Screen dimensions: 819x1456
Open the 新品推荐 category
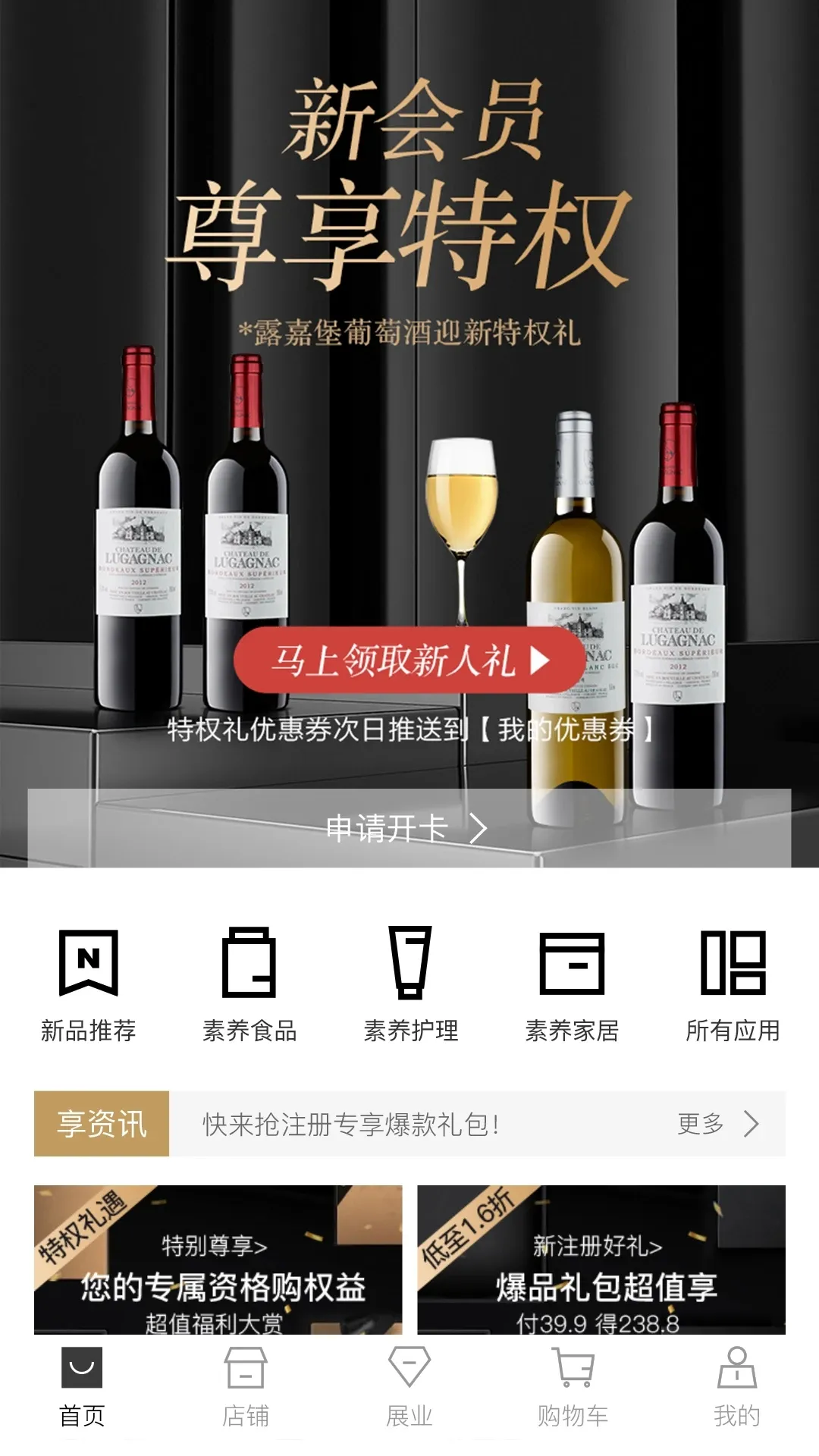(88, 984)
